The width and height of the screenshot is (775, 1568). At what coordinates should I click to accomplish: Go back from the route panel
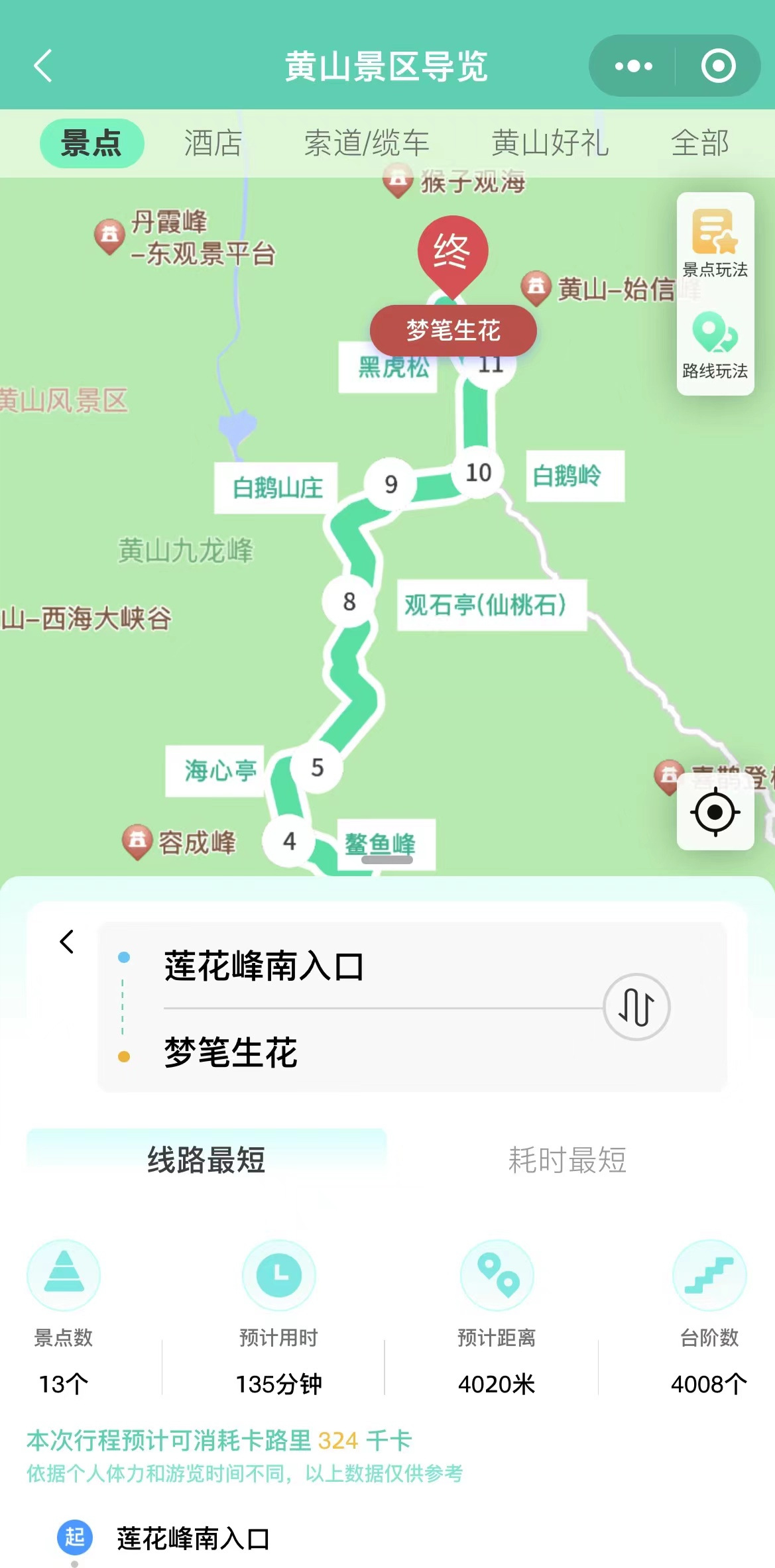67,941
